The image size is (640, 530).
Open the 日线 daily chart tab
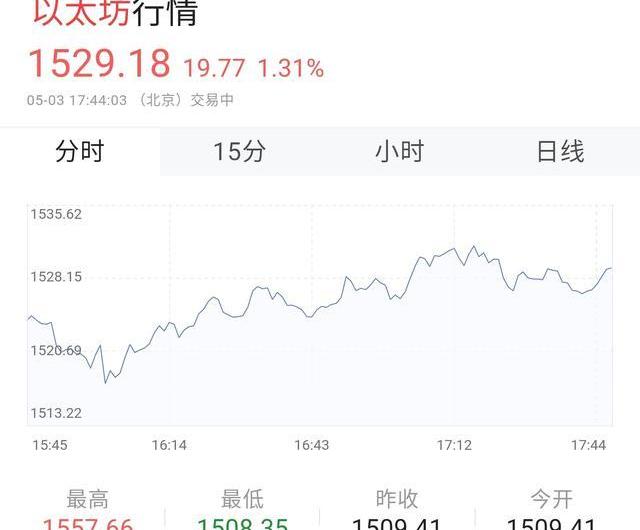click(x=560, y=152)
